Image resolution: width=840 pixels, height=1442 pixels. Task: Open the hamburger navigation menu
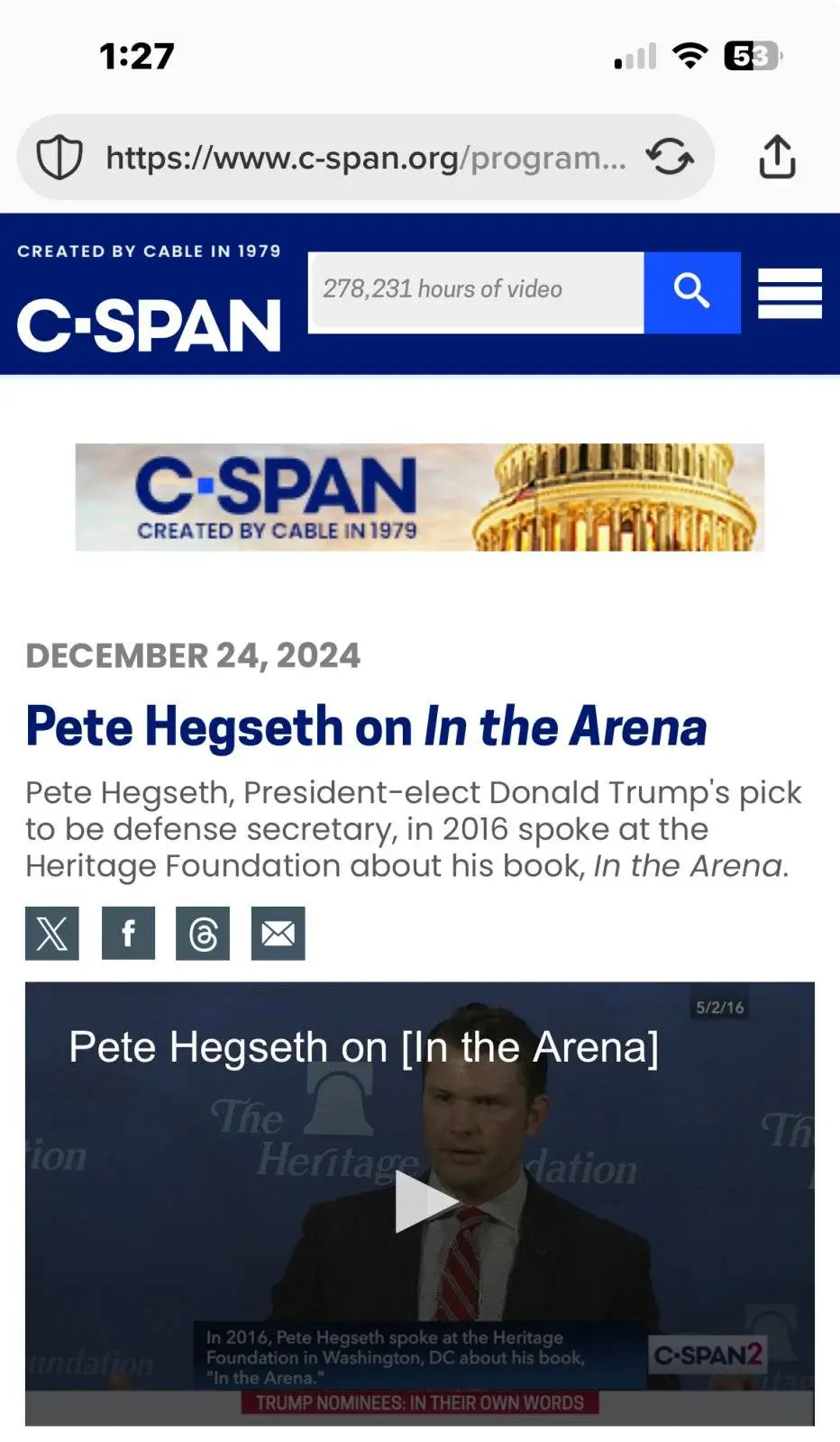pos(790,293)
